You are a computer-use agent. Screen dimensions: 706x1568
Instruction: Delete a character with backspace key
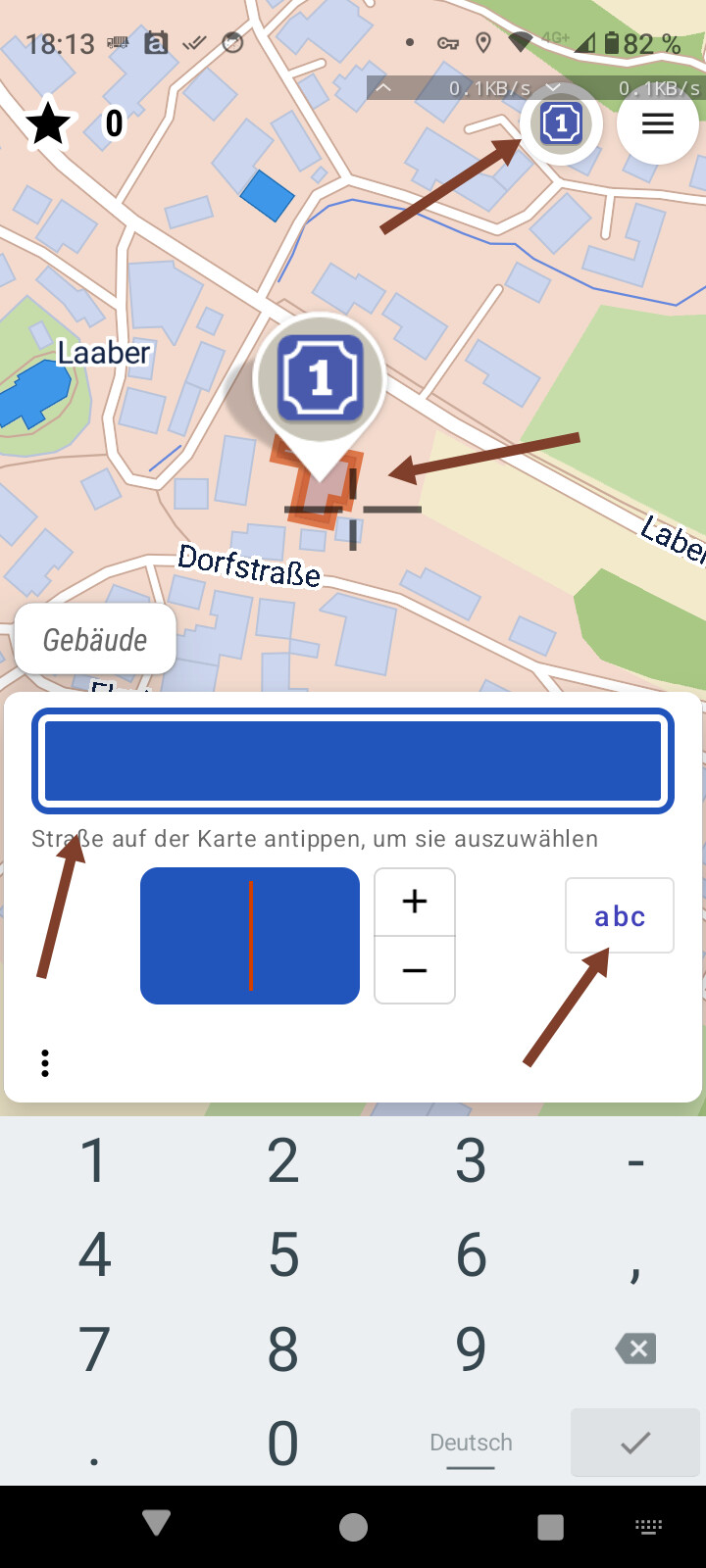pyautogui.click(x=635, y=1348)
